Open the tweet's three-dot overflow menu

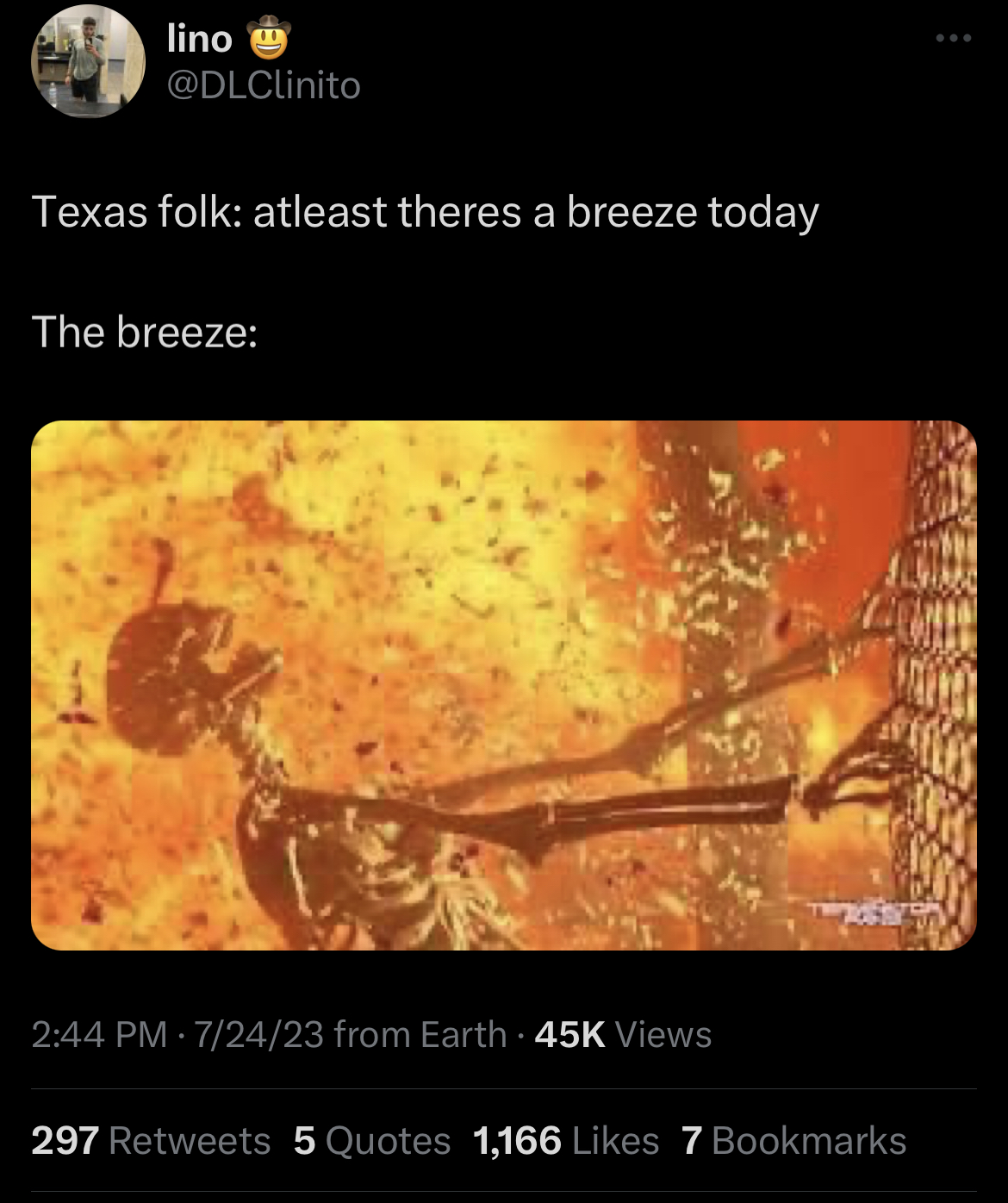pyautogui.click(x=955, y=39)
